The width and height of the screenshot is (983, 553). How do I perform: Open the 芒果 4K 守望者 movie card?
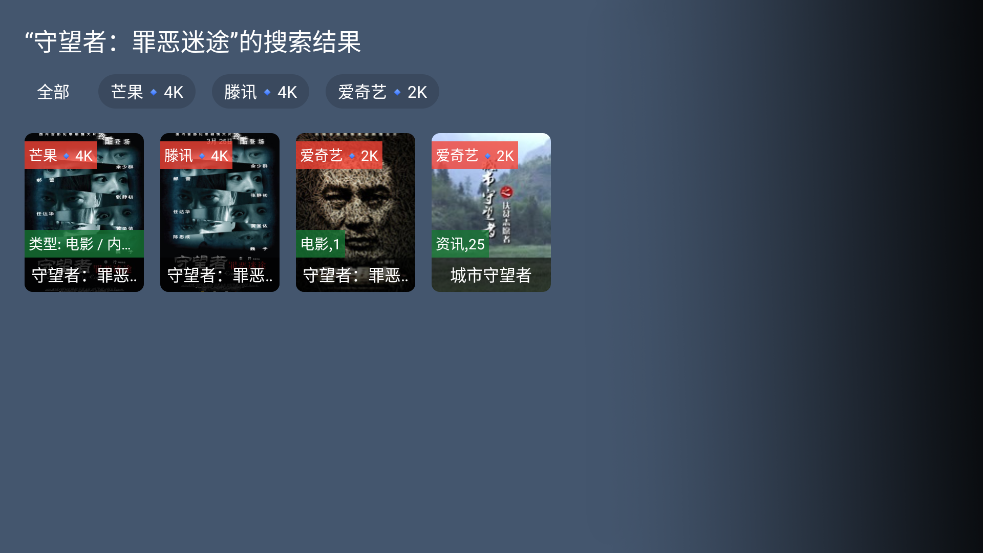[84, 212]
